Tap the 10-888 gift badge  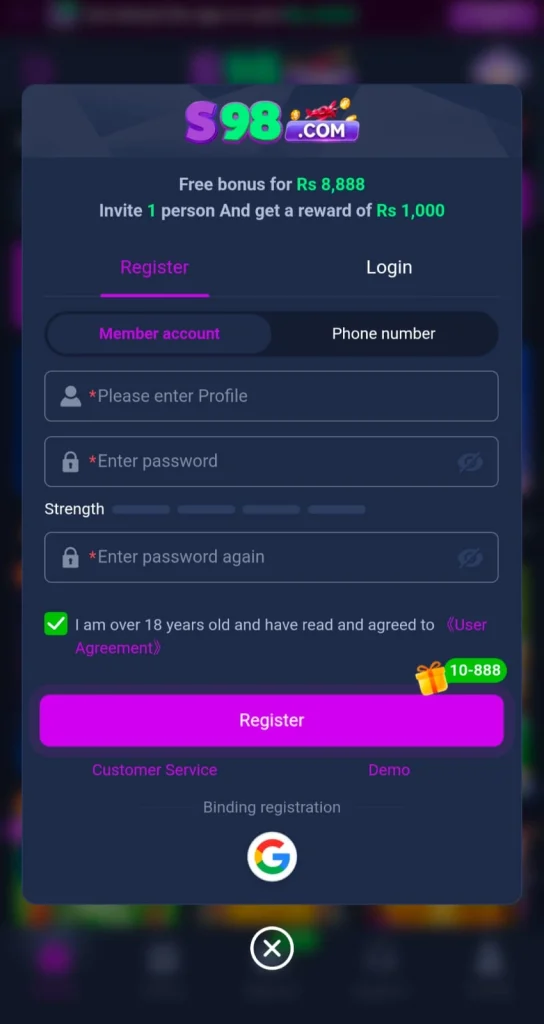click(x=461, y=675)
